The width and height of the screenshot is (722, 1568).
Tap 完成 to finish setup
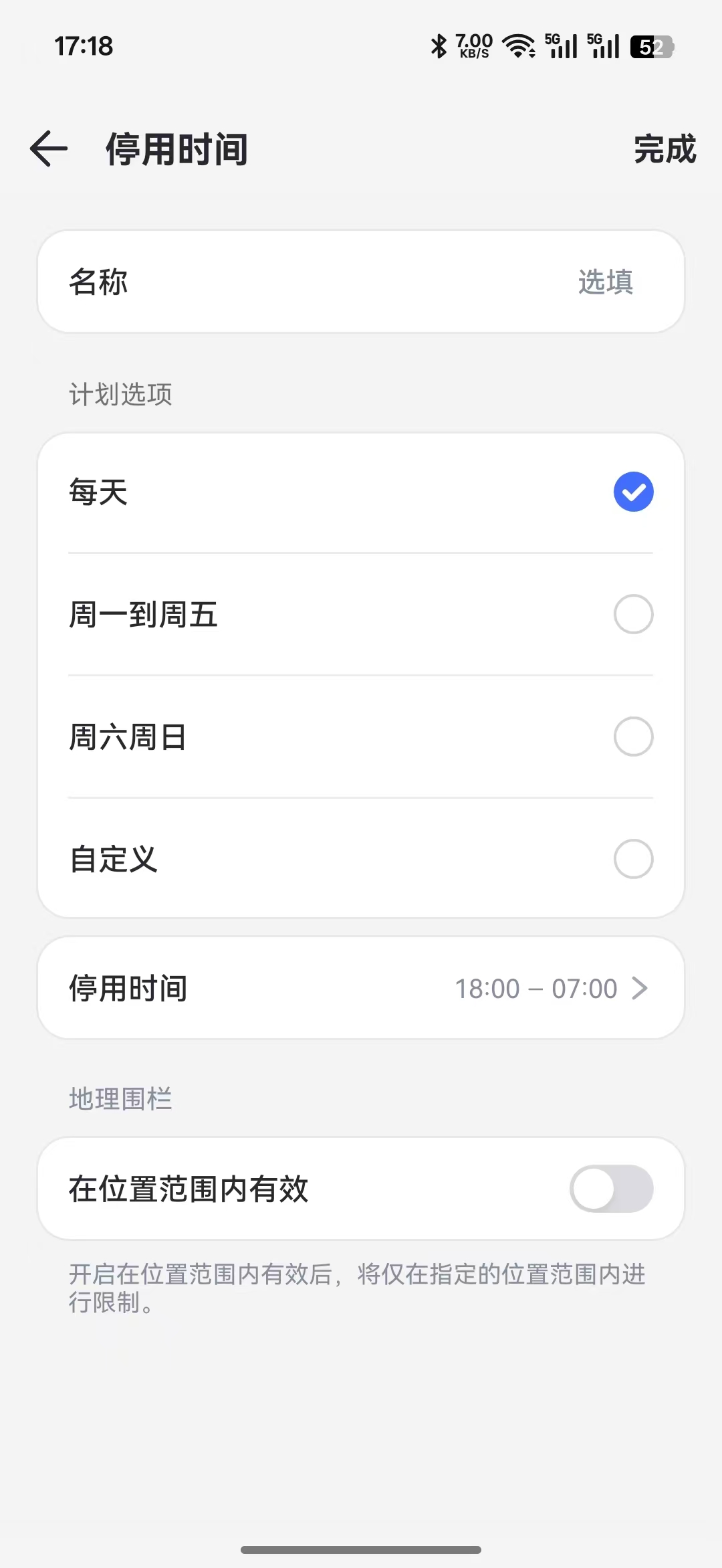pos(665,149)
